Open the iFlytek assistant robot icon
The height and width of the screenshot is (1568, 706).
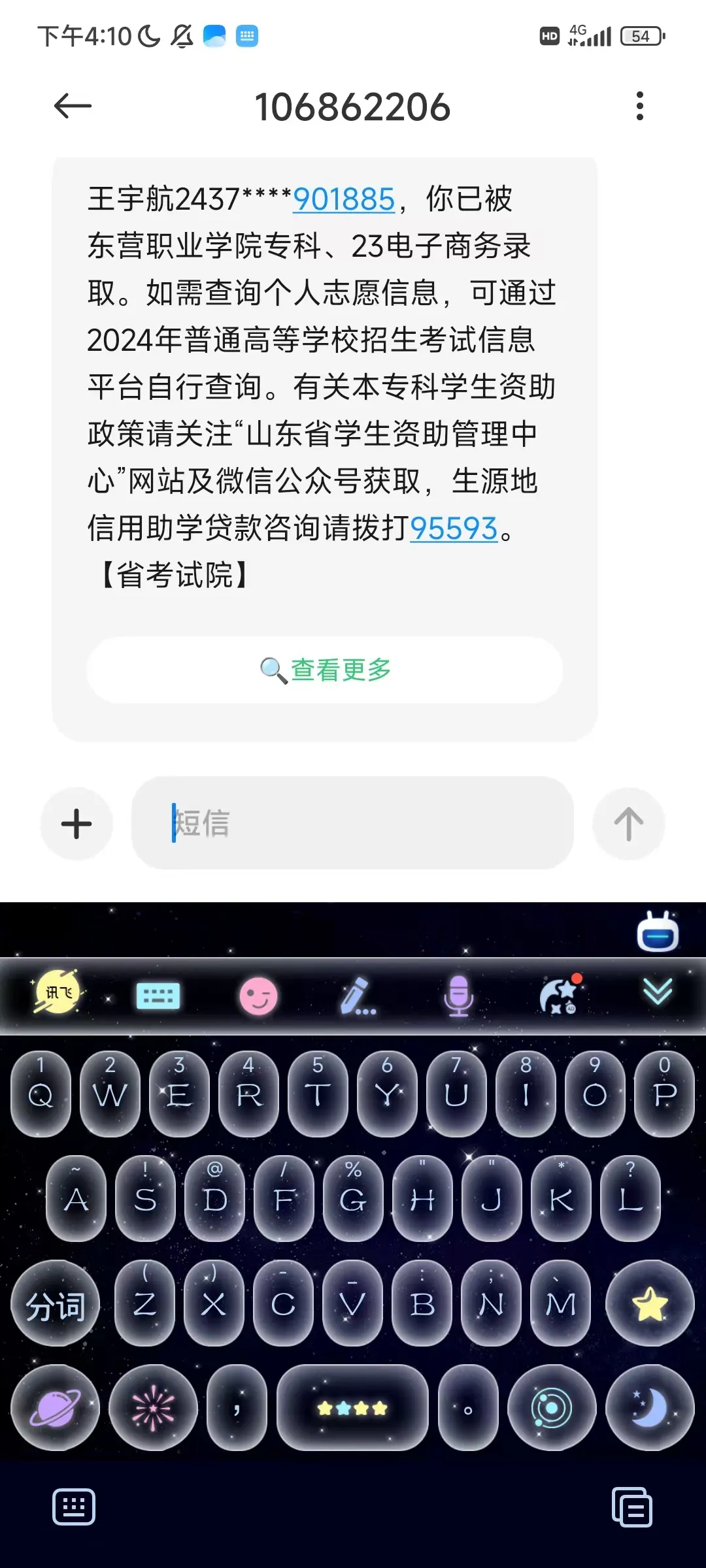(x=658, y=932)
